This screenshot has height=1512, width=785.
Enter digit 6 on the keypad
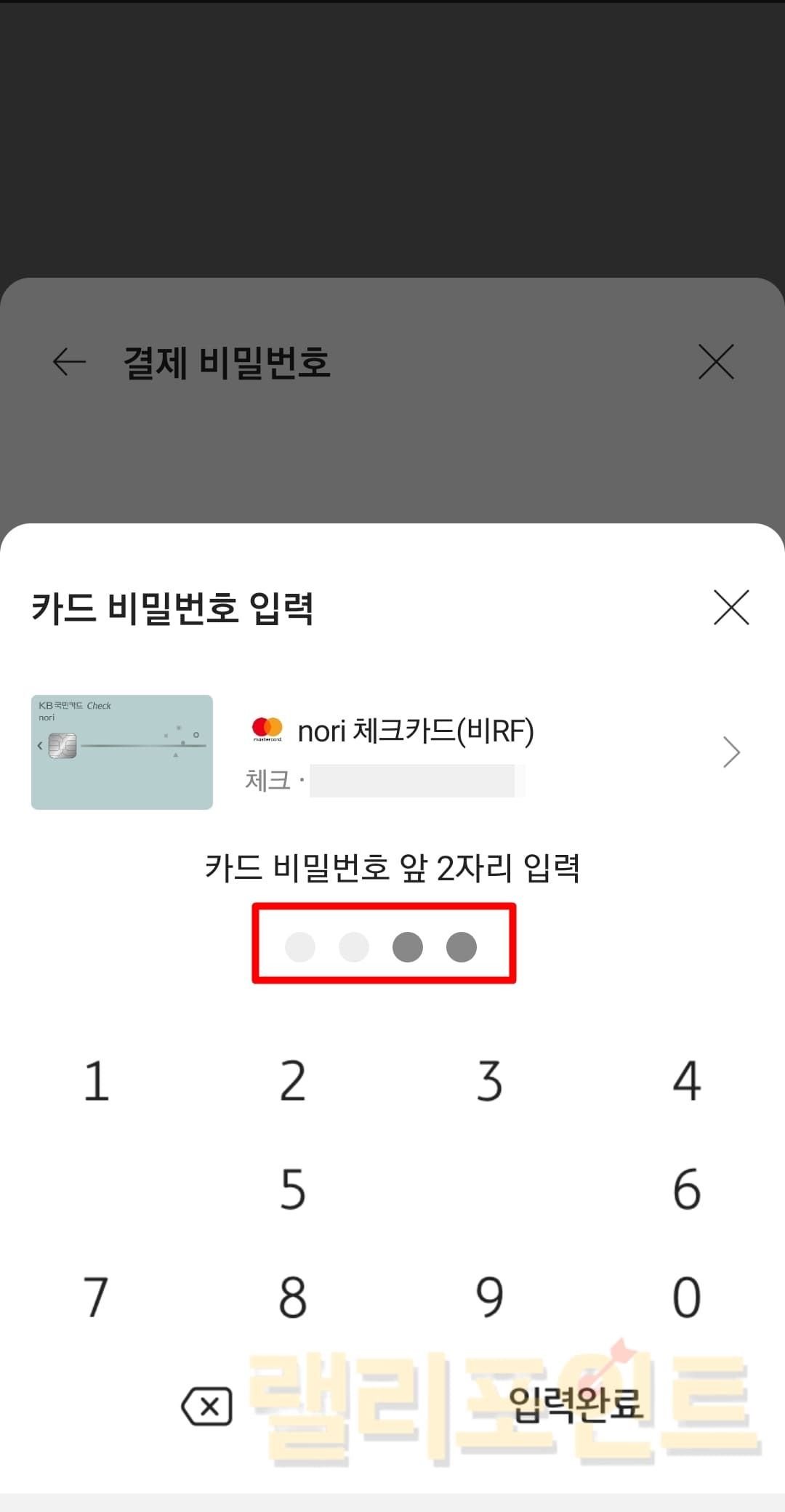686,1189
